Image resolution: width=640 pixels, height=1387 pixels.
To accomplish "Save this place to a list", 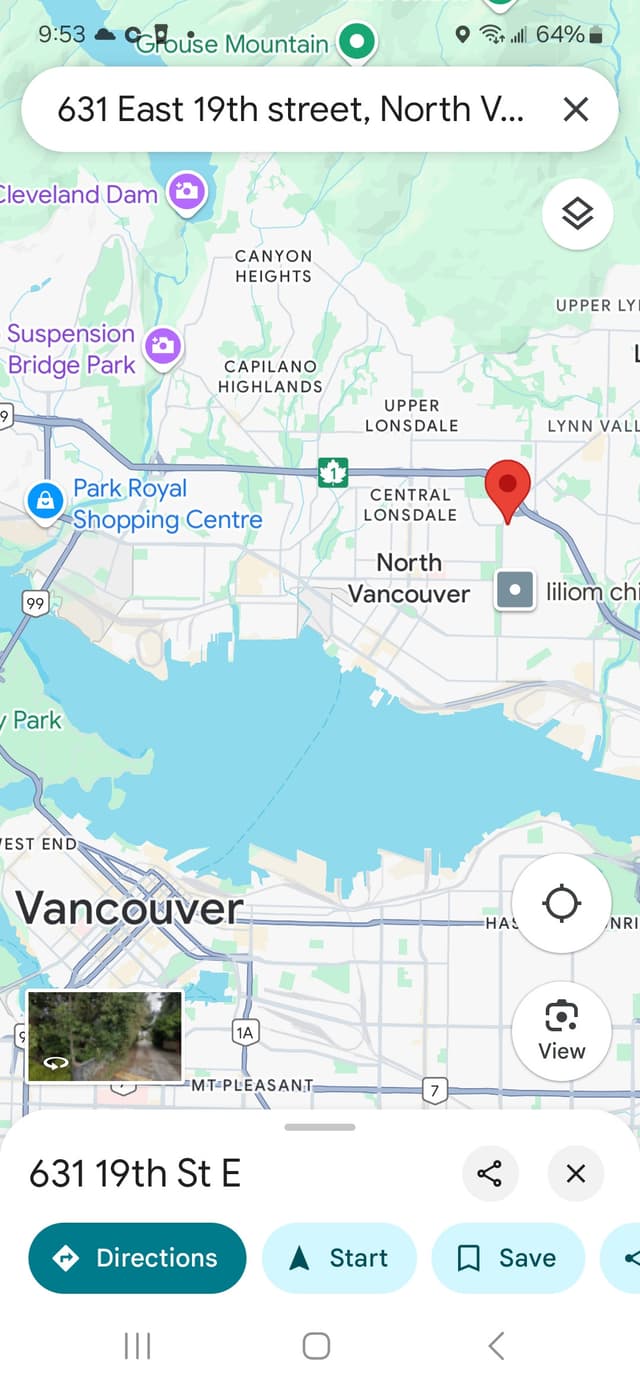I will [x=508, y=1258].
